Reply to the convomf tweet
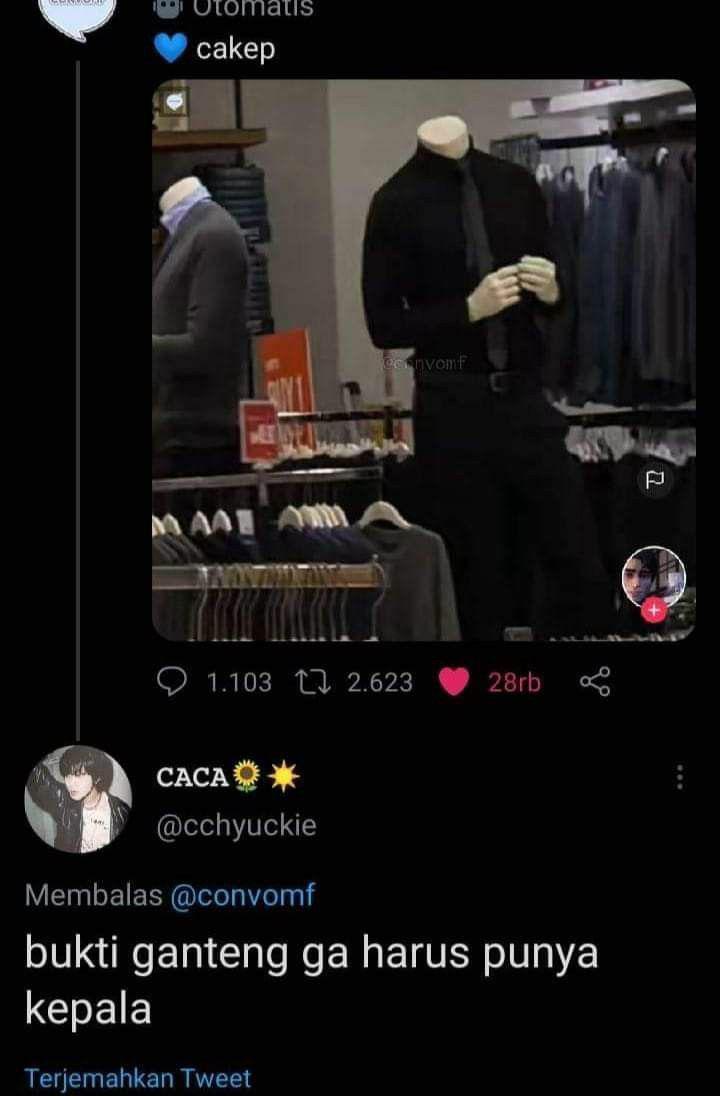The image size is (720, 1096). click(x=173, y=682)
